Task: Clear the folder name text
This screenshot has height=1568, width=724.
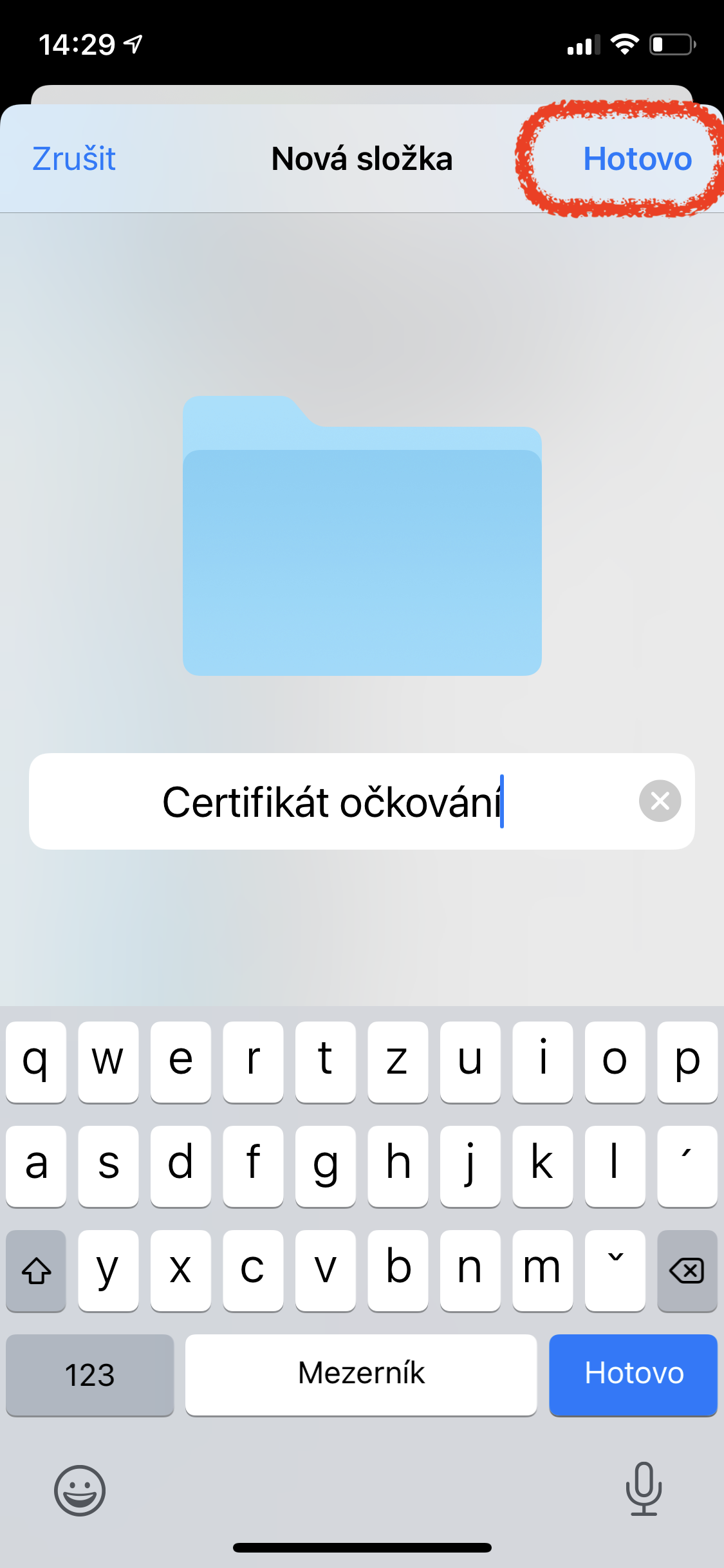Action: coord(660,801)
